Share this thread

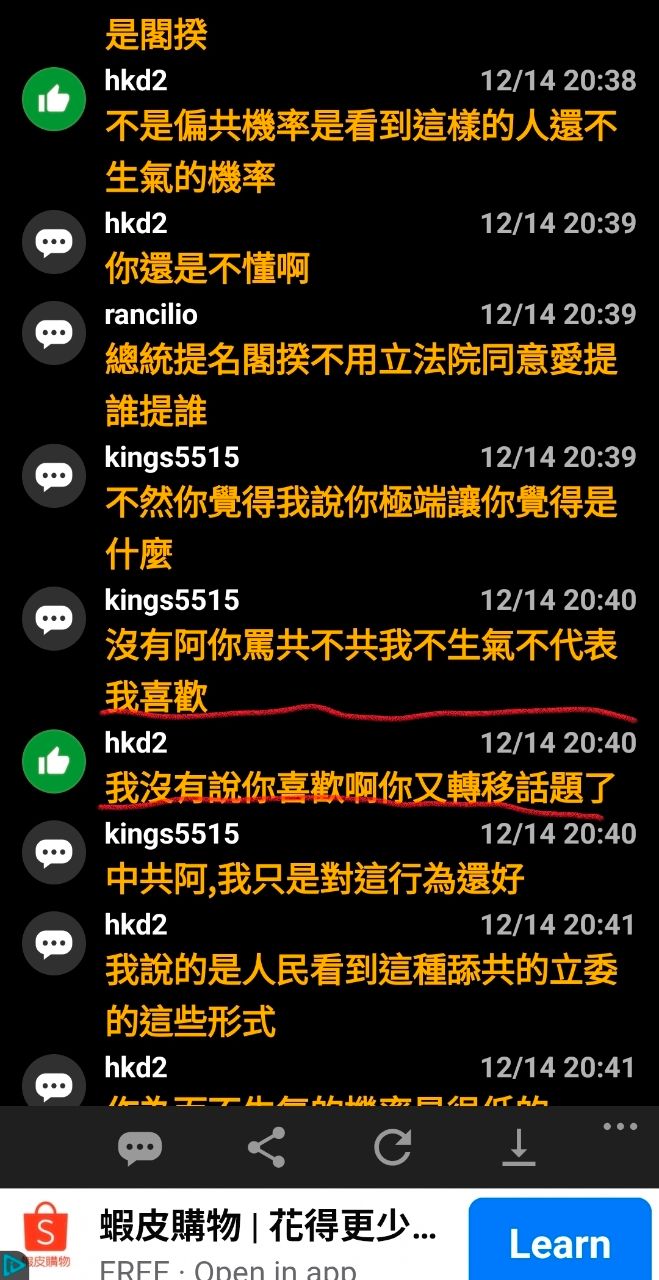pyautogui.click(x=266, y=1148)
